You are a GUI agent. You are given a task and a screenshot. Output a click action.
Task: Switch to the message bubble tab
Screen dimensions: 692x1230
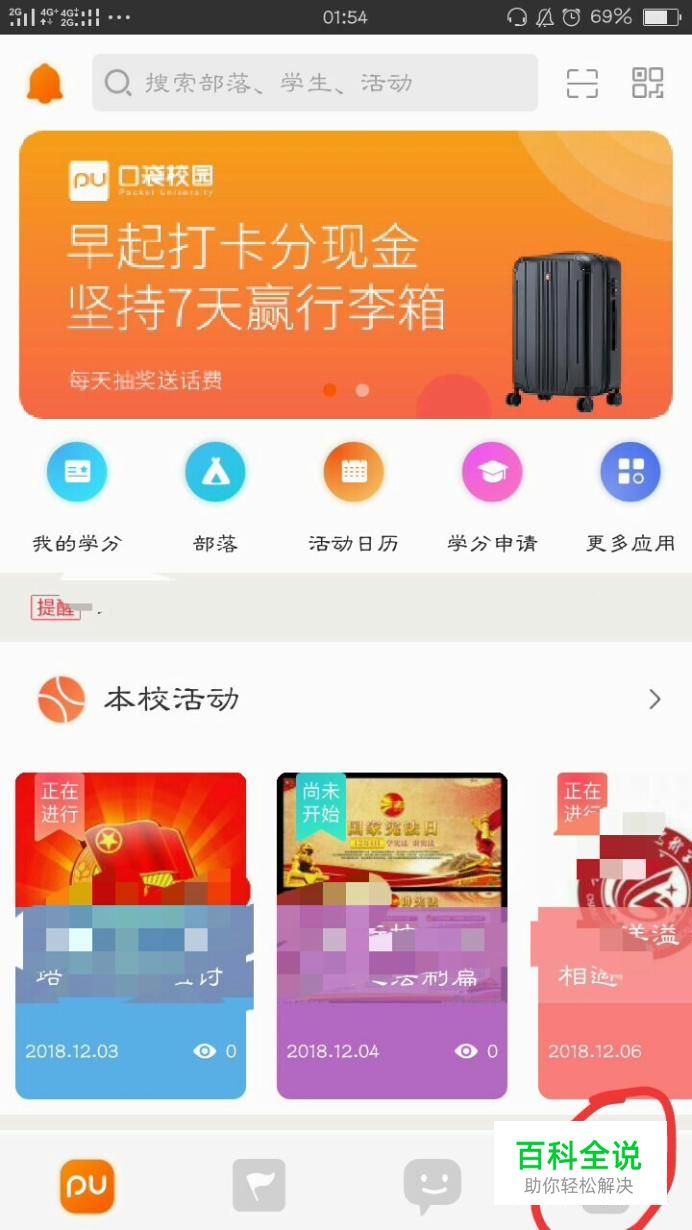pyautogui.click(x=432, y=1186)
